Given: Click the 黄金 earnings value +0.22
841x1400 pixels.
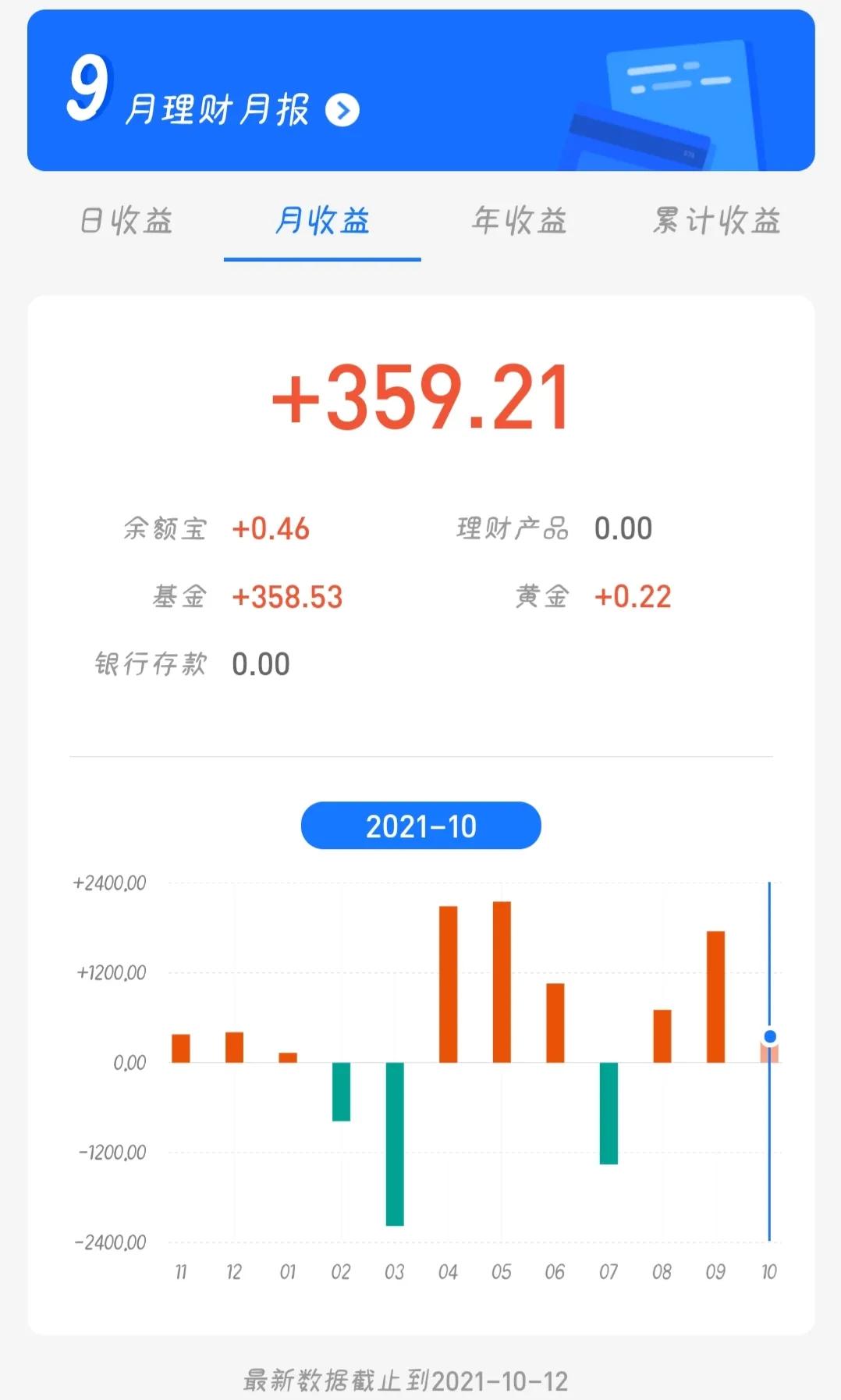Looking at the screenshot, I should pyautogui.click(x=633, y=595).
